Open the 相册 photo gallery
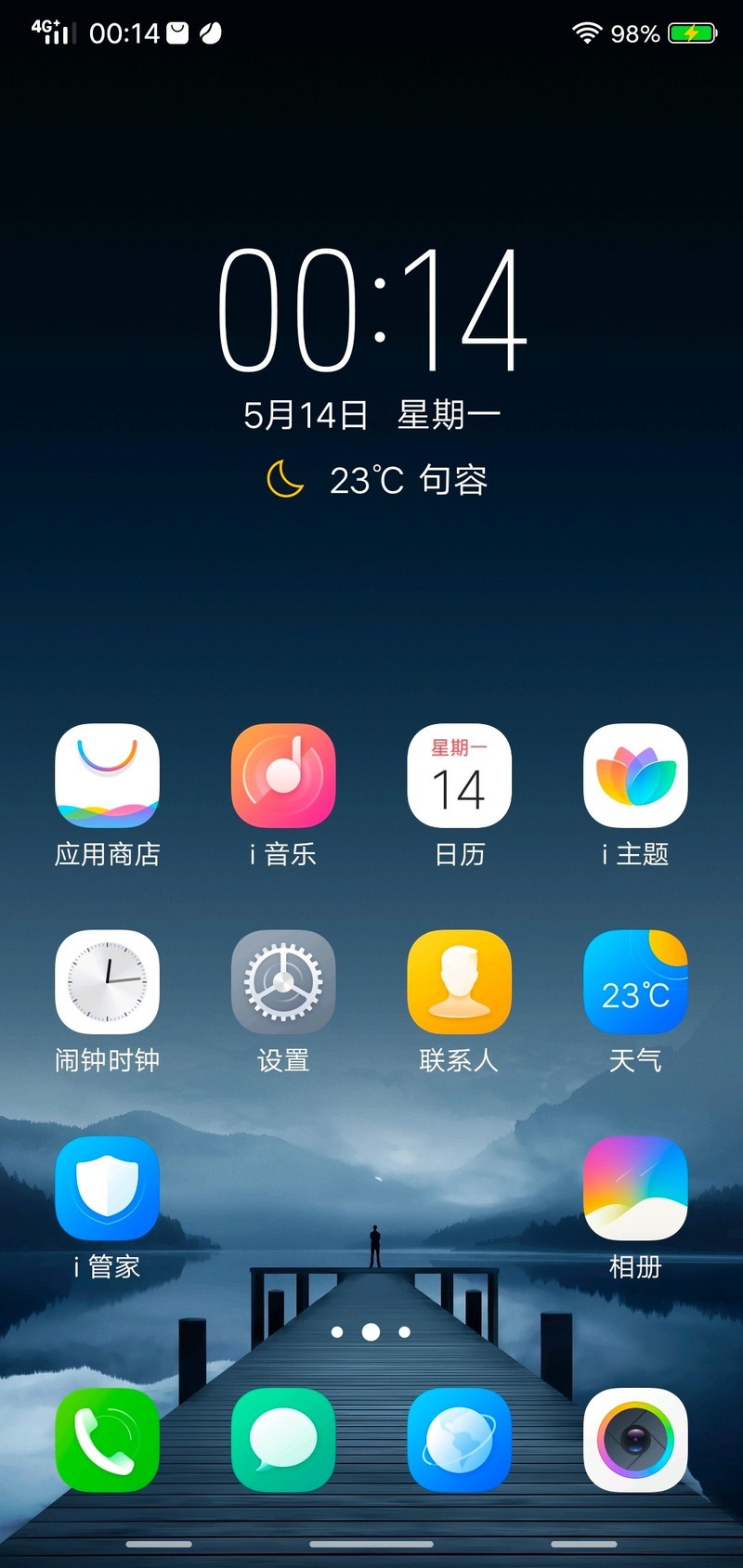 click(x=635, y=1188)
